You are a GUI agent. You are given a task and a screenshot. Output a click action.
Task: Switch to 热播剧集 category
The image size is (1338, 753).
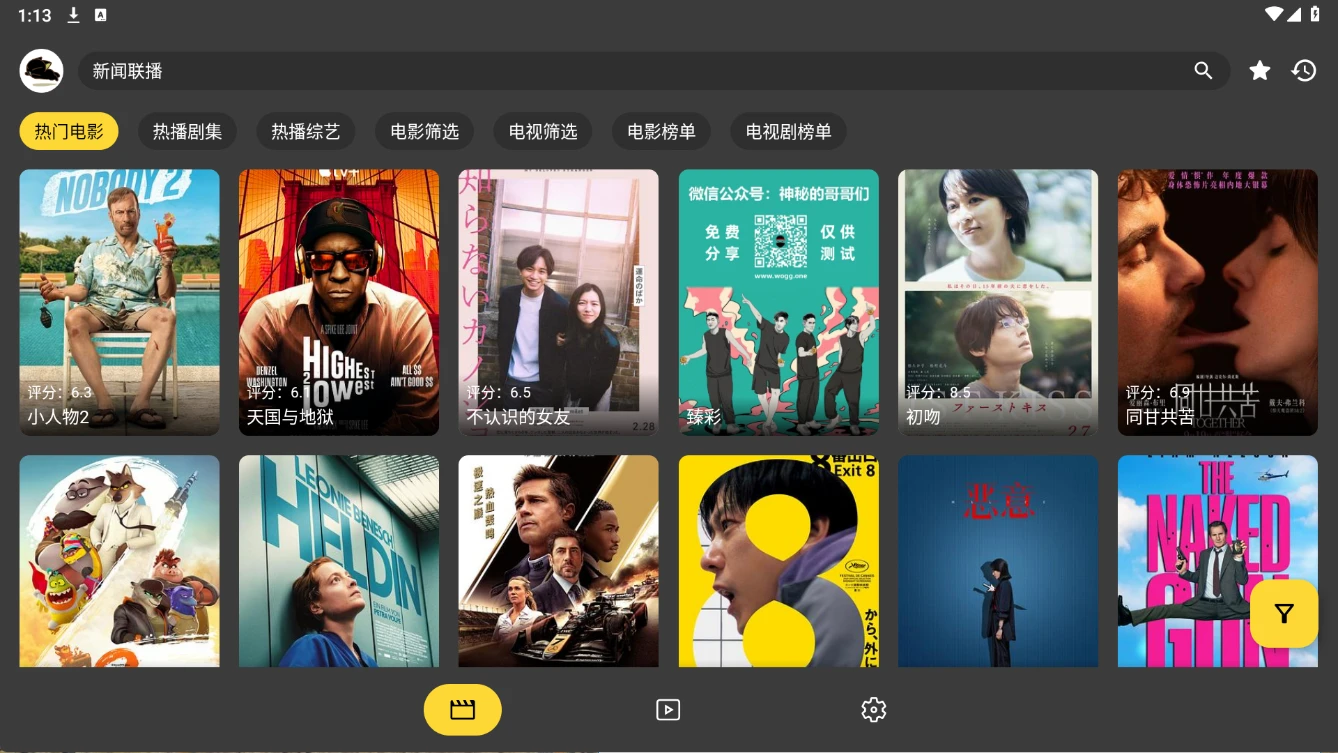coord(187,132)
